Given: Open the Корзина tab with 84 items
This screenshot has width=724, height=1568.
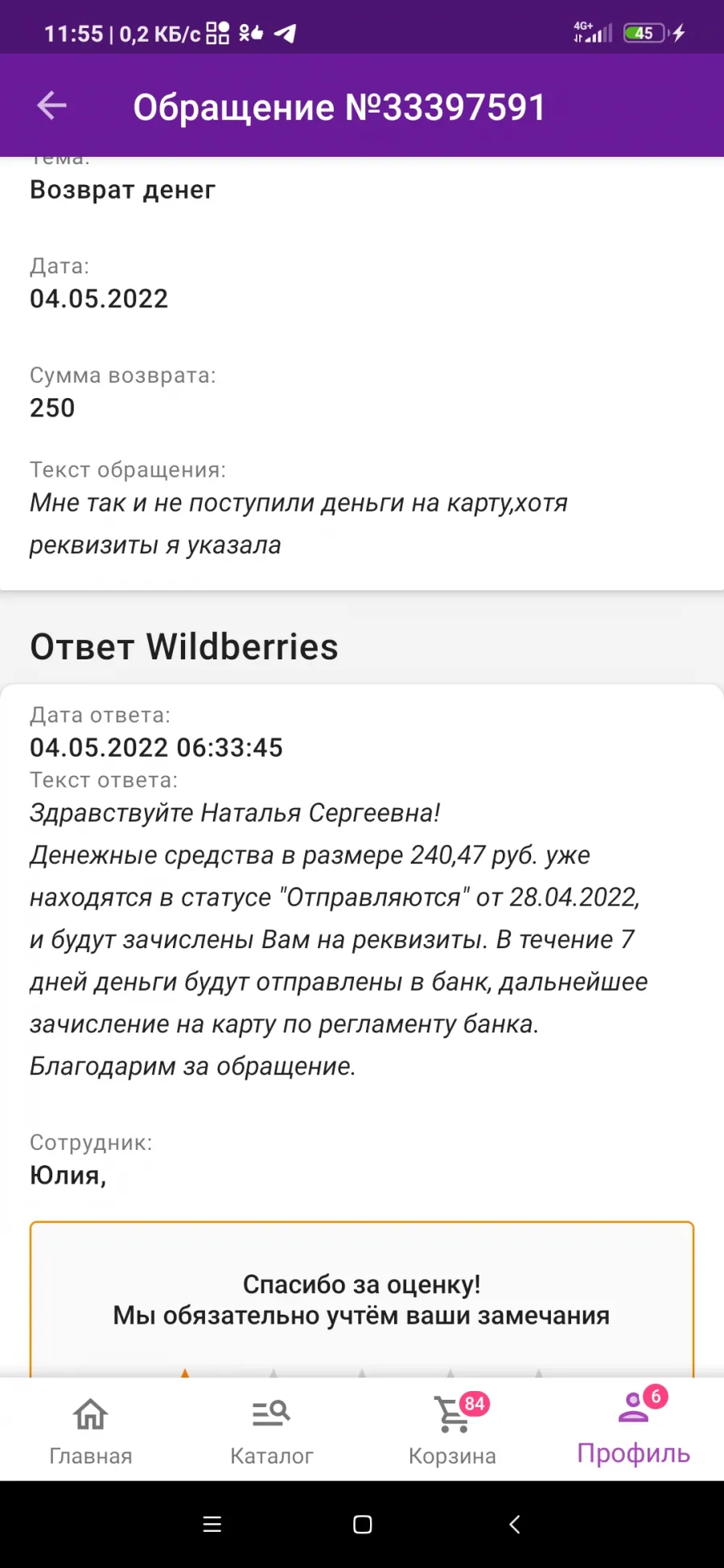Looking at the screenshot, I should [x=453, y=1430].
